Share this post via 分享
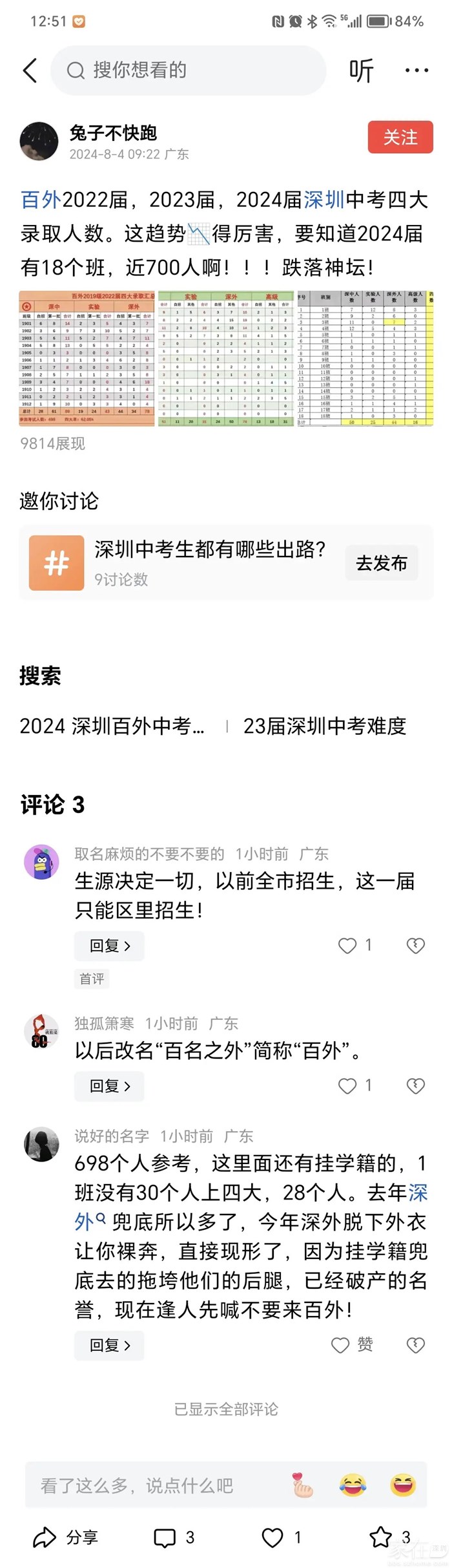The image size is (452, 1568). point(66,1537)
